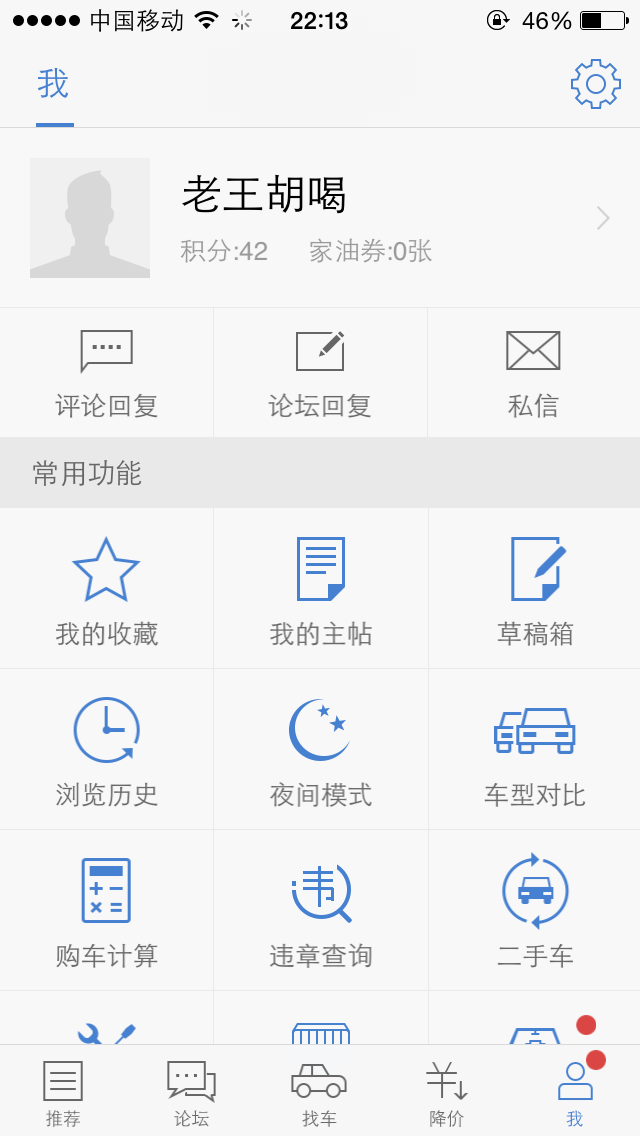The height and width of the screenshot is (1136, 640).
Task: Open 购车计算 calculator
Action: pos(107,910)
